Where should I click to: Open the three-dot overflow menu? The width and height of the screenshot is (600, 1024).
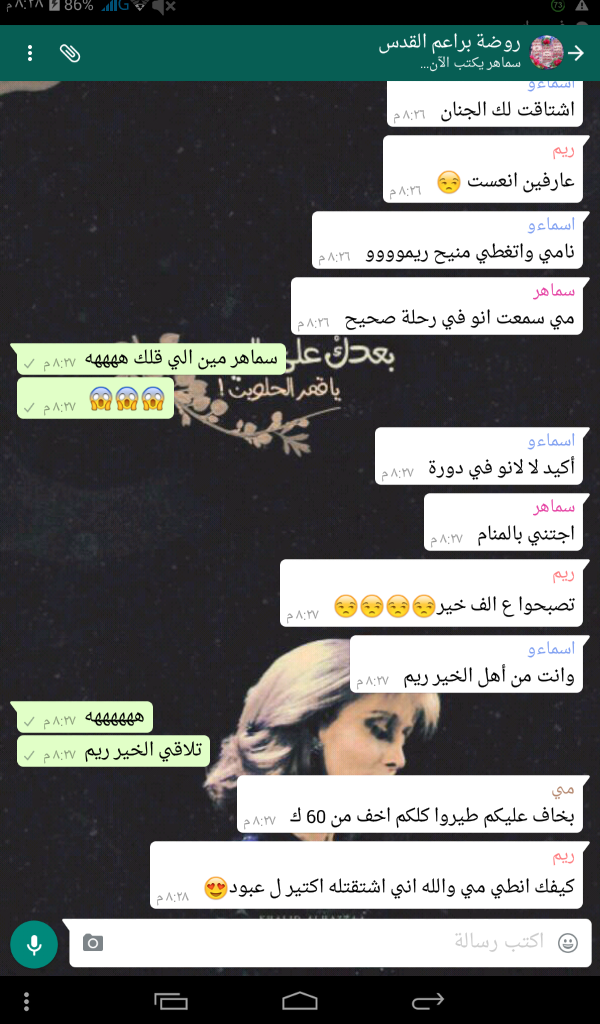pos(30,54)
